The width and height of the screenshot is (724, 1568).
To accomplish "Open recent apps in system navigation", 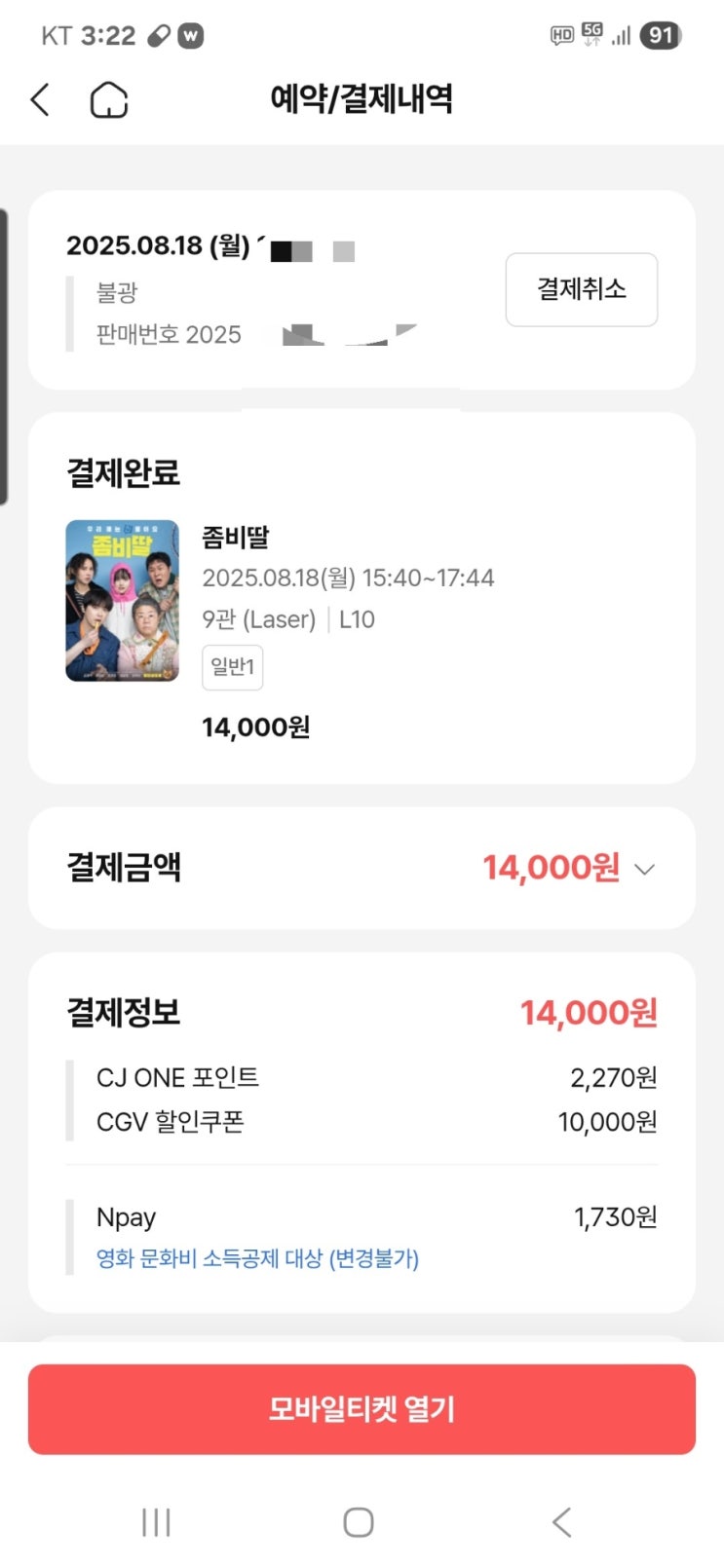I will (x=156, y=1521).
